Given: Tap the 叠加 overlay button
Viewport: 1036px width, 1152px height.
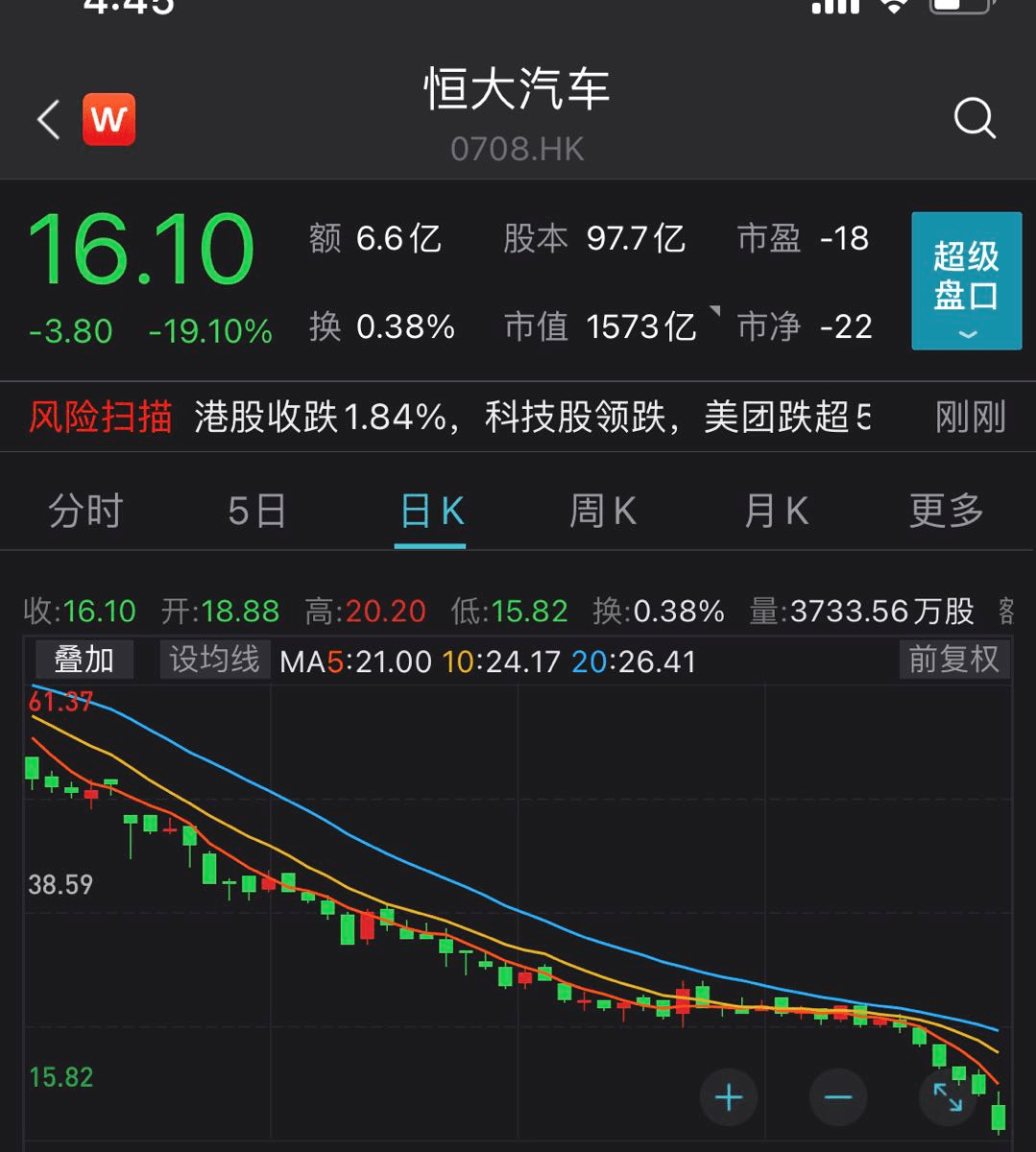Looking at the screenshot, I should coord(84,660).
